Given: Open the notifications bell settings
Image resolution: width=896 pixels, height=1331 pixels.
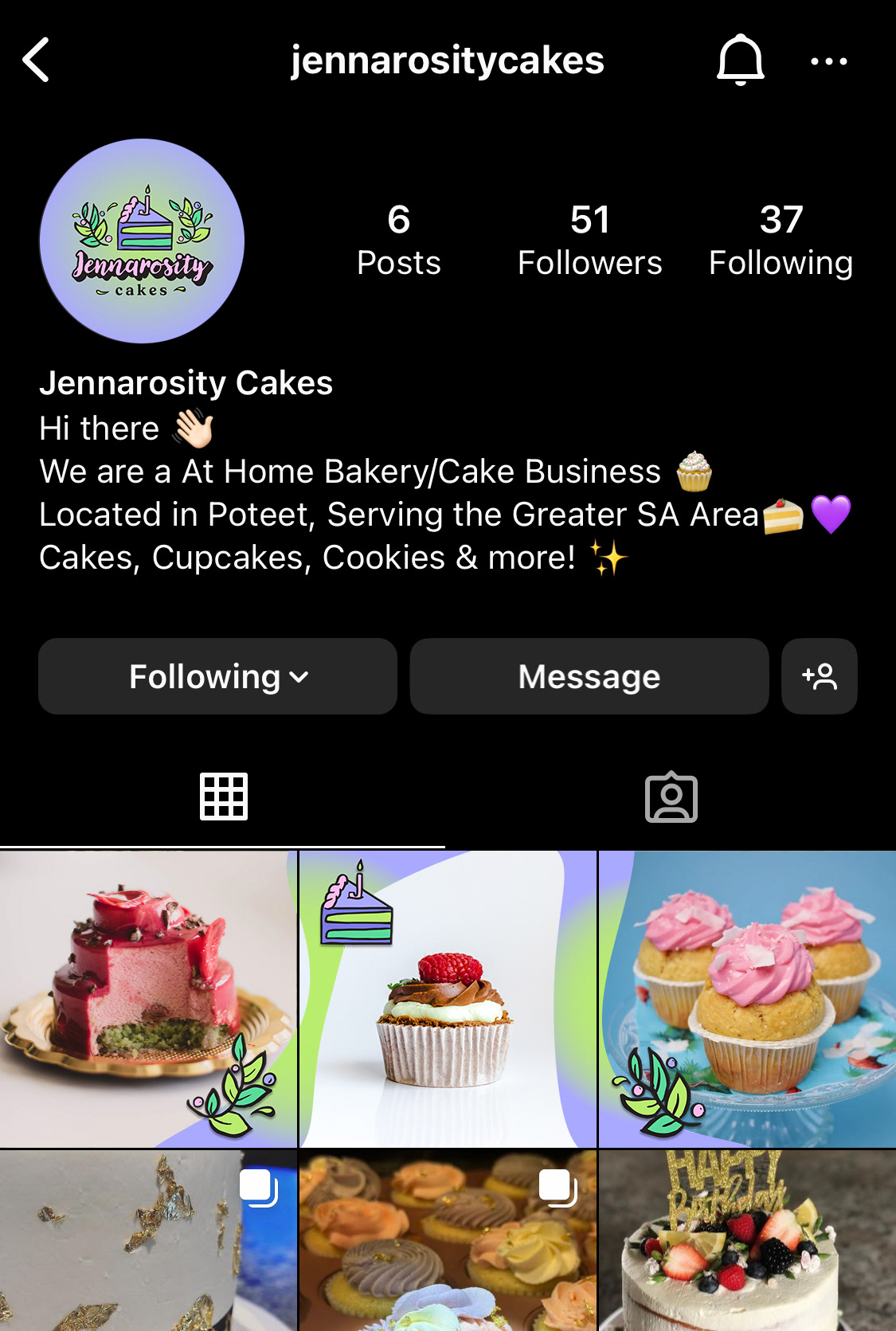Looking at the screenshot, I should (x=740, y=60).
